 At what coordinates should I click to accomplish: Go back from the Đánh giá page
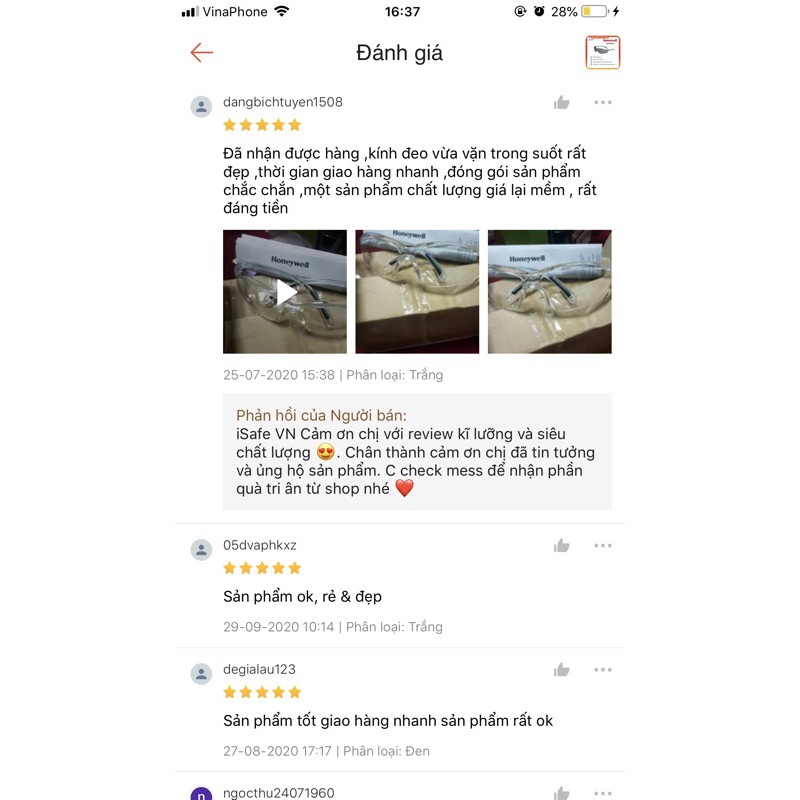202,53
